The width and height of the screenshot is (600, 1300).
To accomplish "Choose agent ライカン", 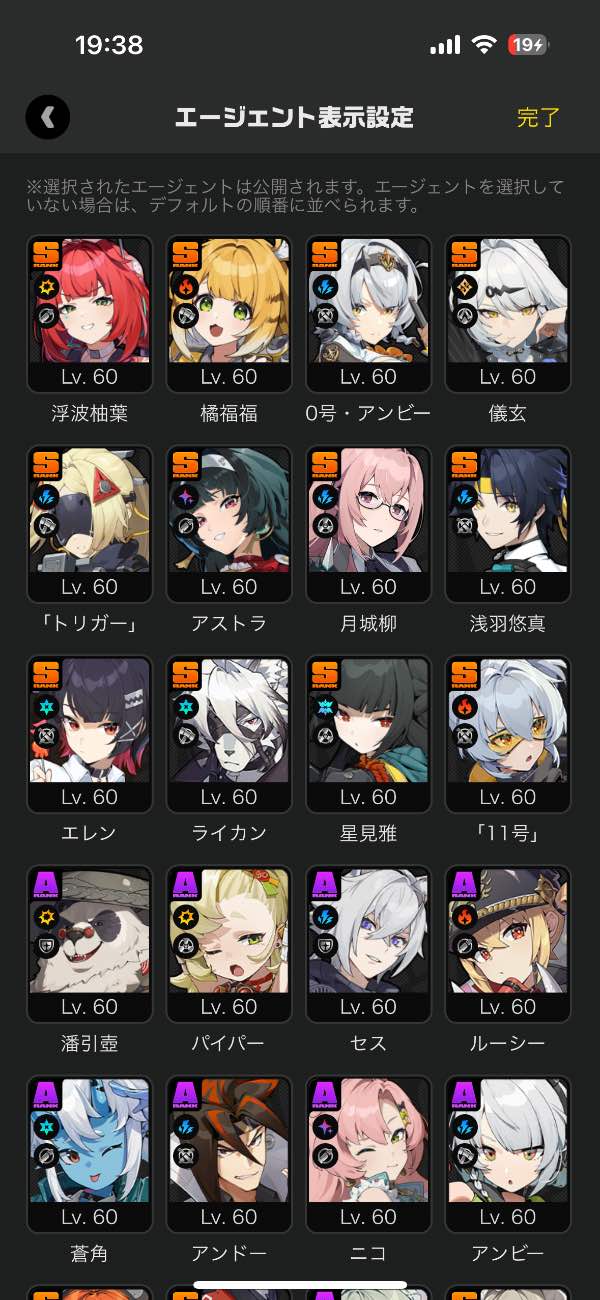I will [x=229, y=733].
